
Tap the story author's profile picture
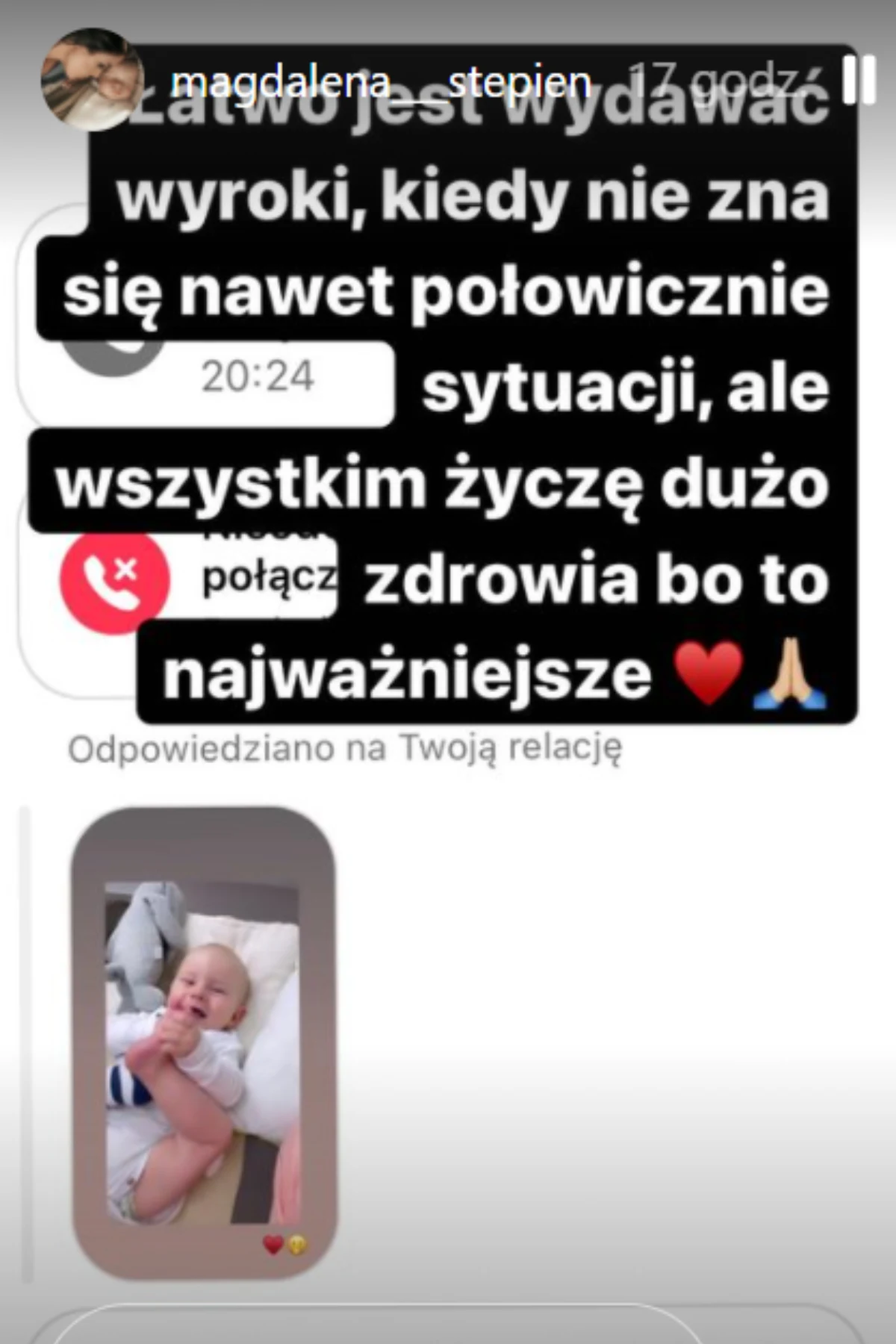[x=93, y=80]
